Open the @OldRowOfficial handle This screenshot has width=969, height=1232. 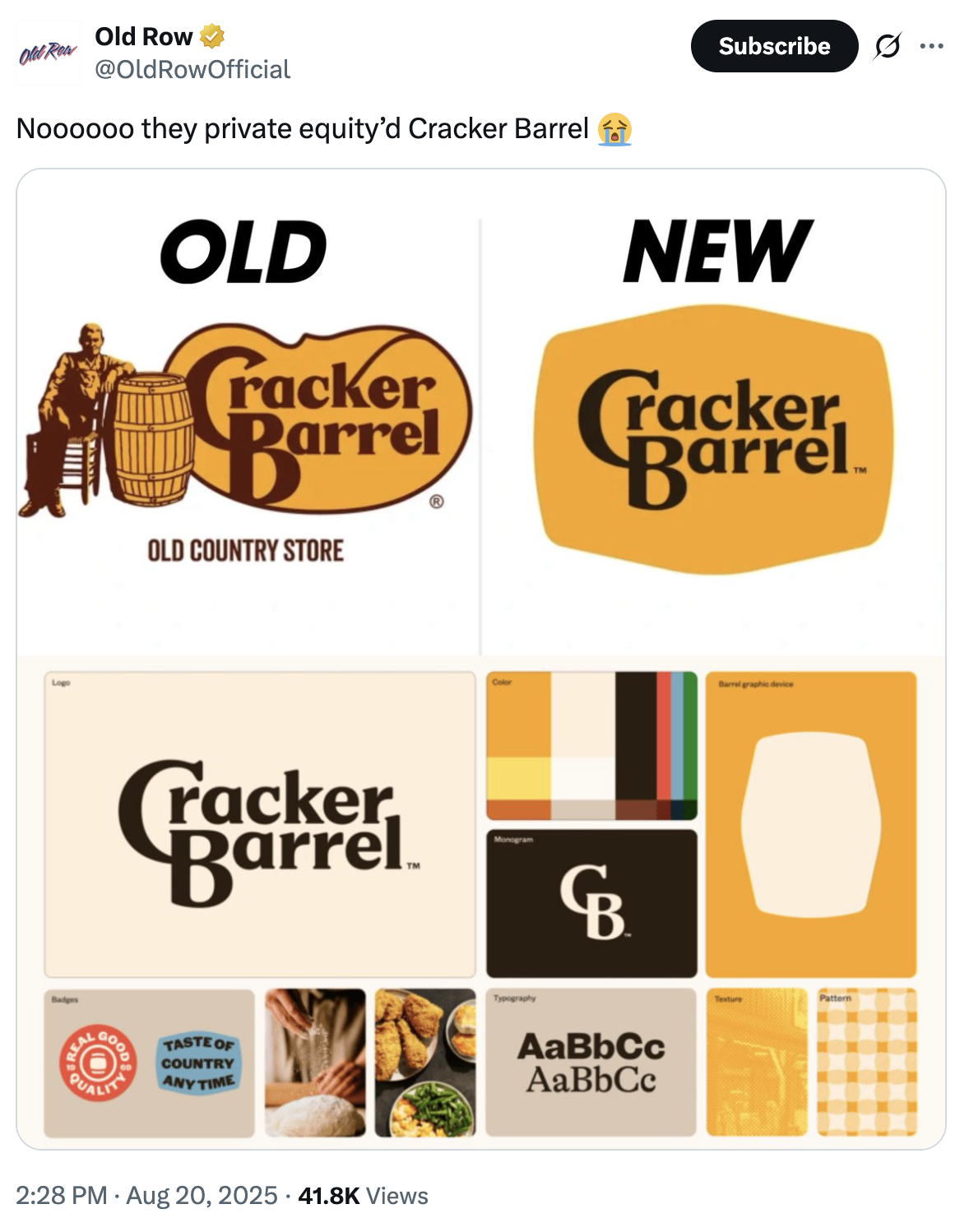click(x=192, y=70)
